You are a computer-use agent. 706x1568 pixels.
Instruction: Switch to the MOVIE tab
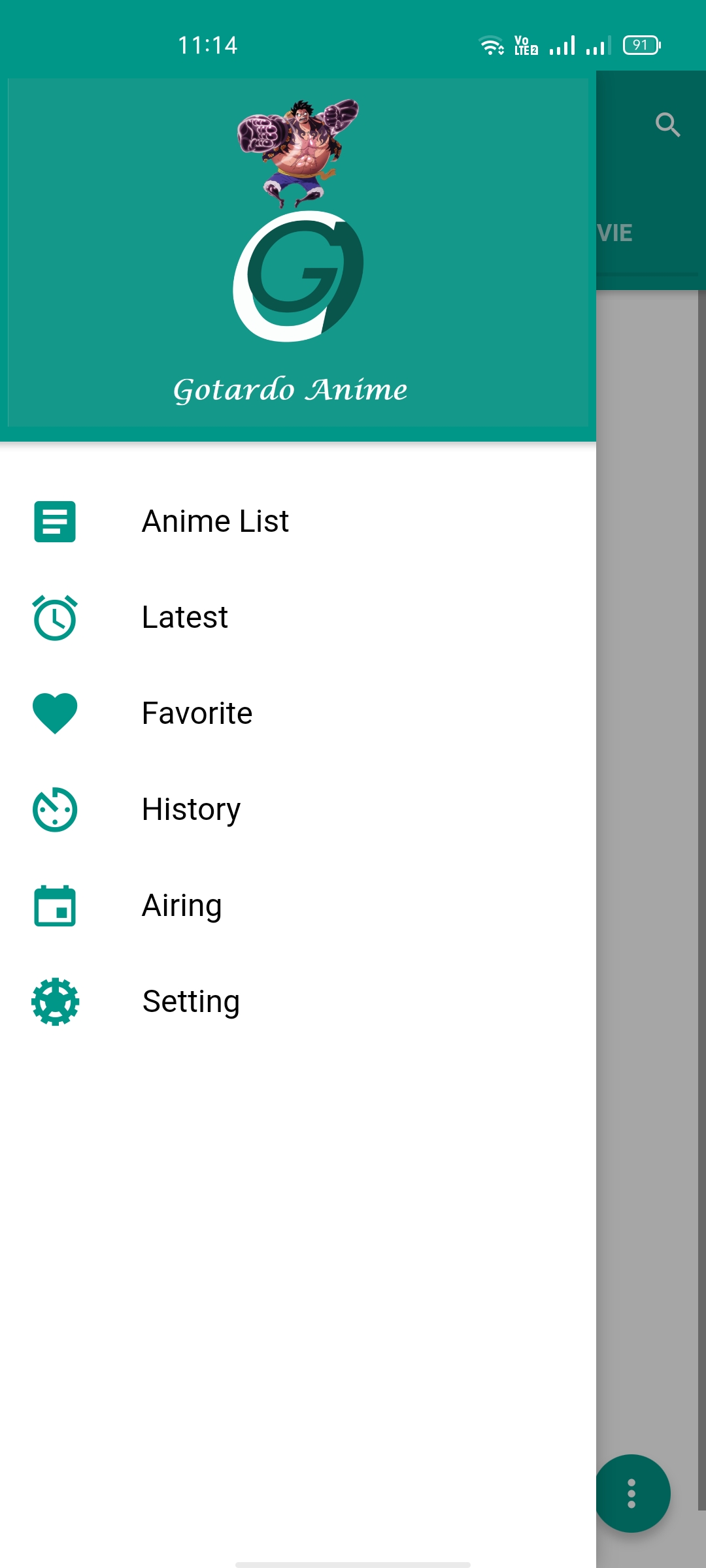614,232
